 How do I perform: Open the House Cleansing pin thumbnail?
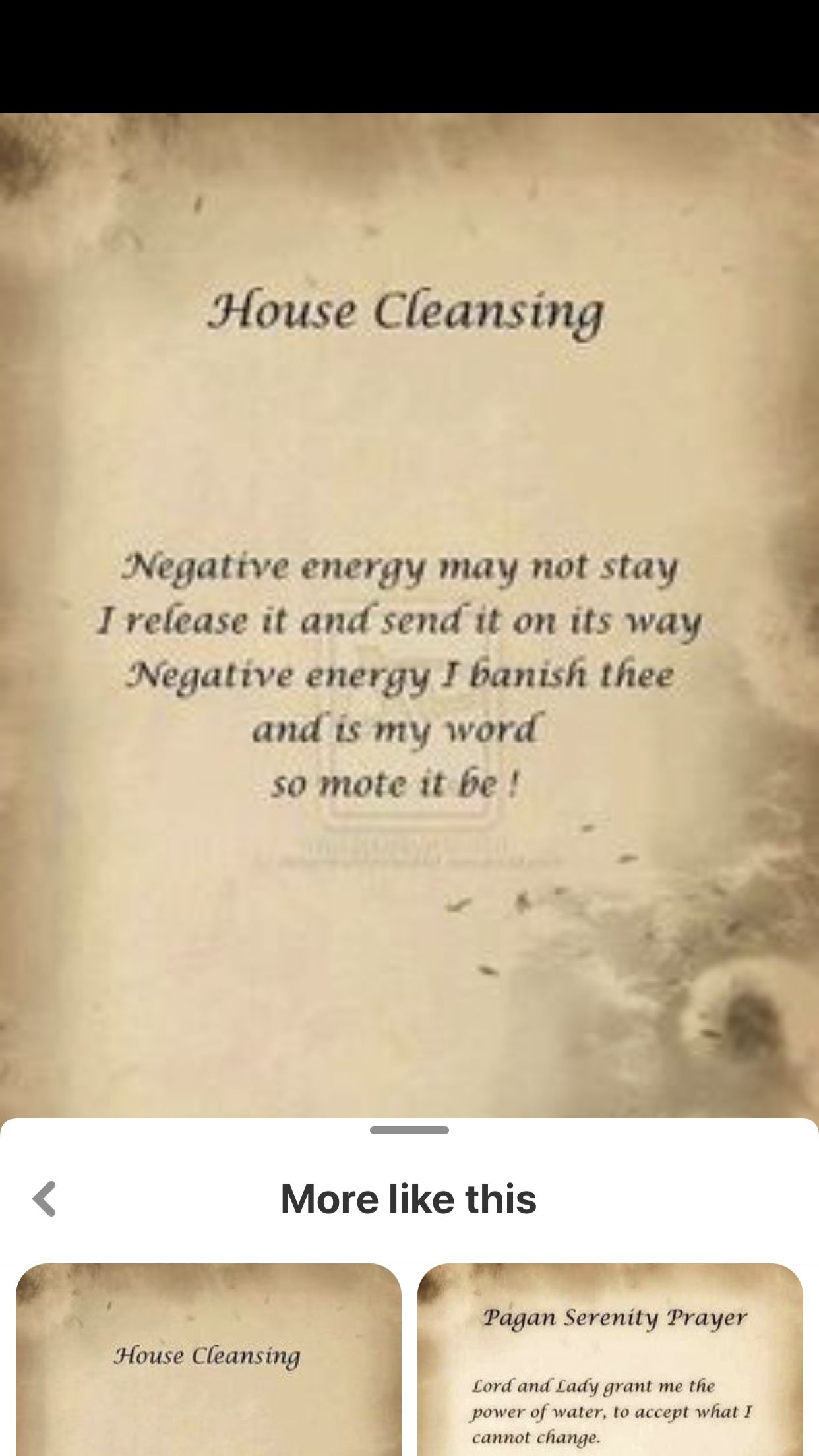coord(208,1359)
